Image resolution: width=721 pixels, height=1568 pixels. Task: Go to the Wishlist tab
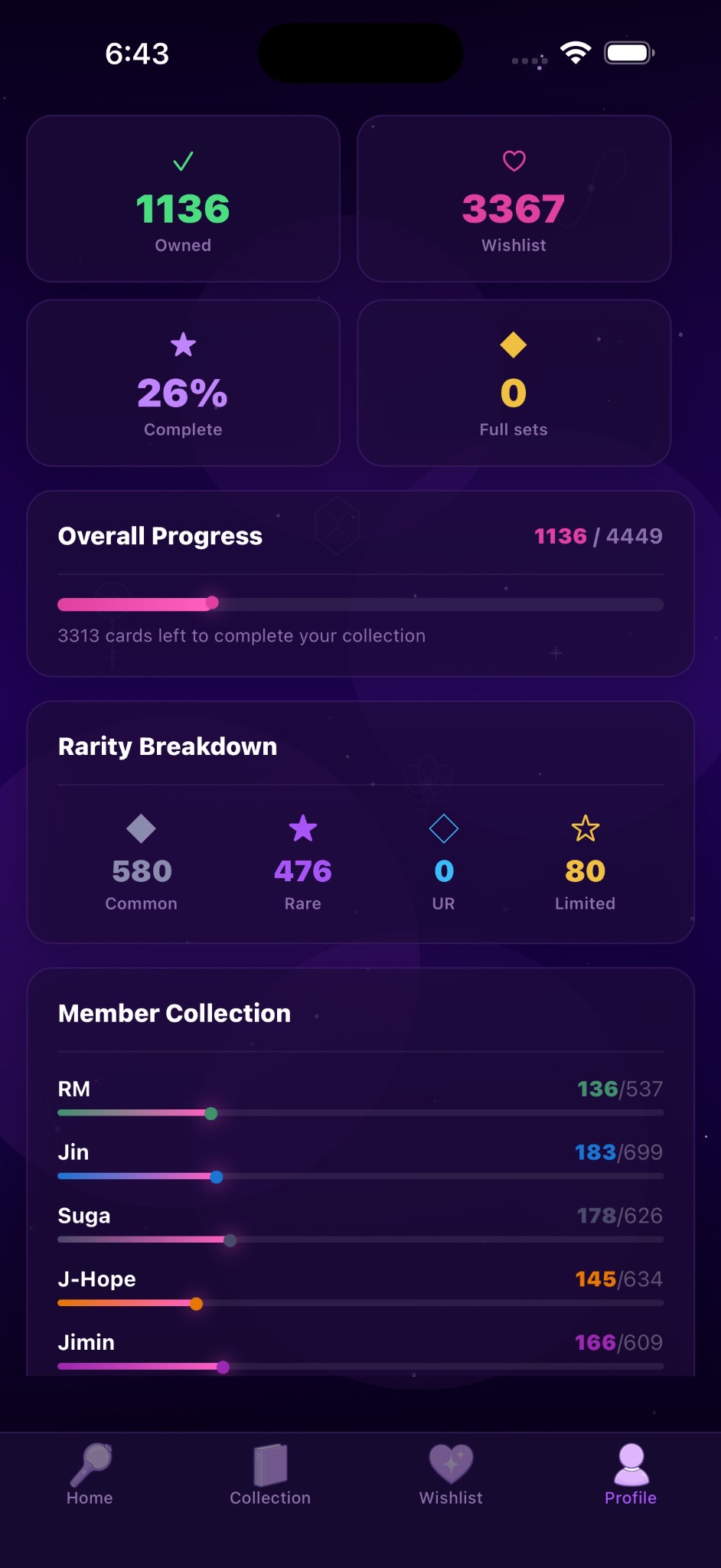(x=451, y=1475)
